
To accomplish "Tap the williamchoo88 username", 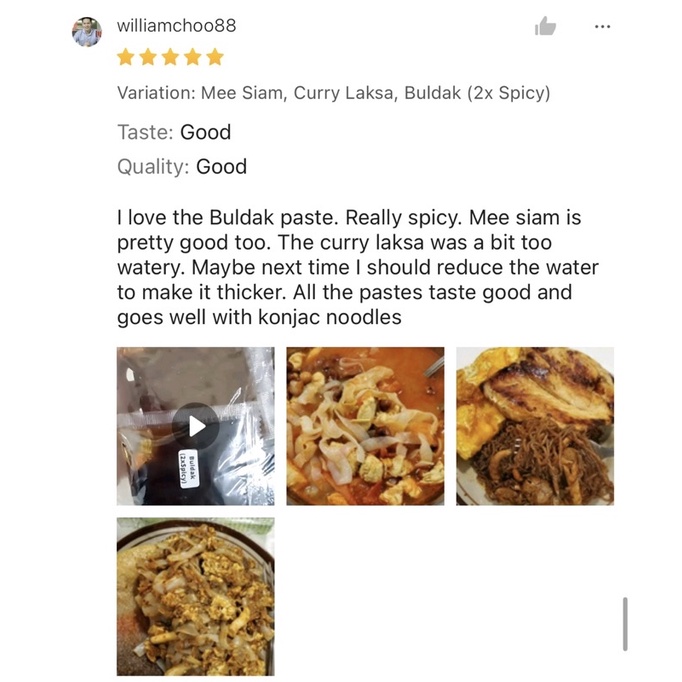I will tap(177, 25).
